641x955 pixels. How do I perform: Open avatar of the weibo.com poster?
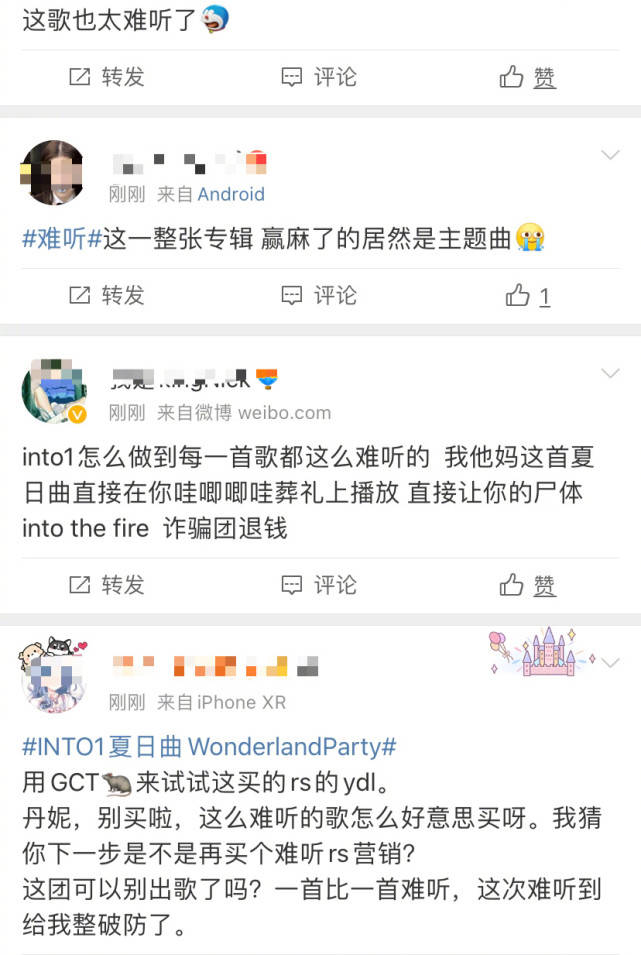[x=53, y=391]
